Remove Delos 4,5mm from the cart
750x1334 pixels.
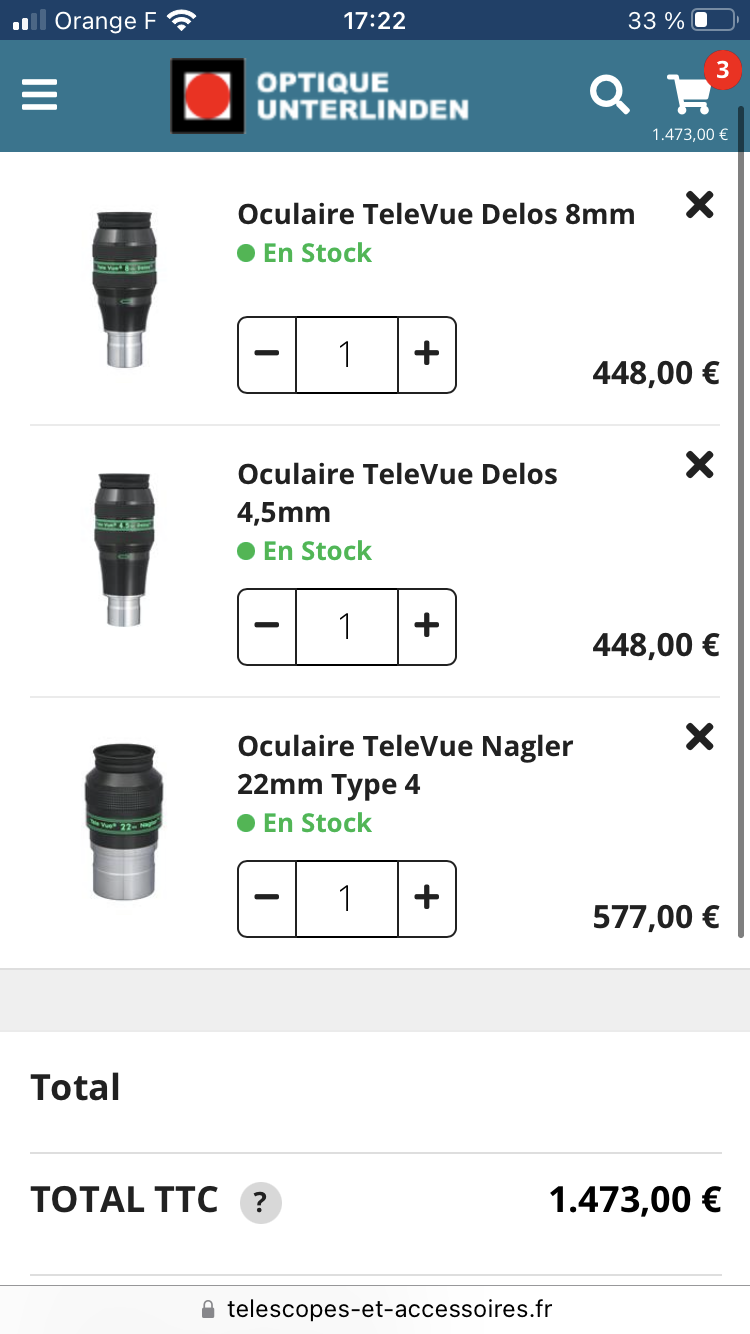[x=700, y=465]
